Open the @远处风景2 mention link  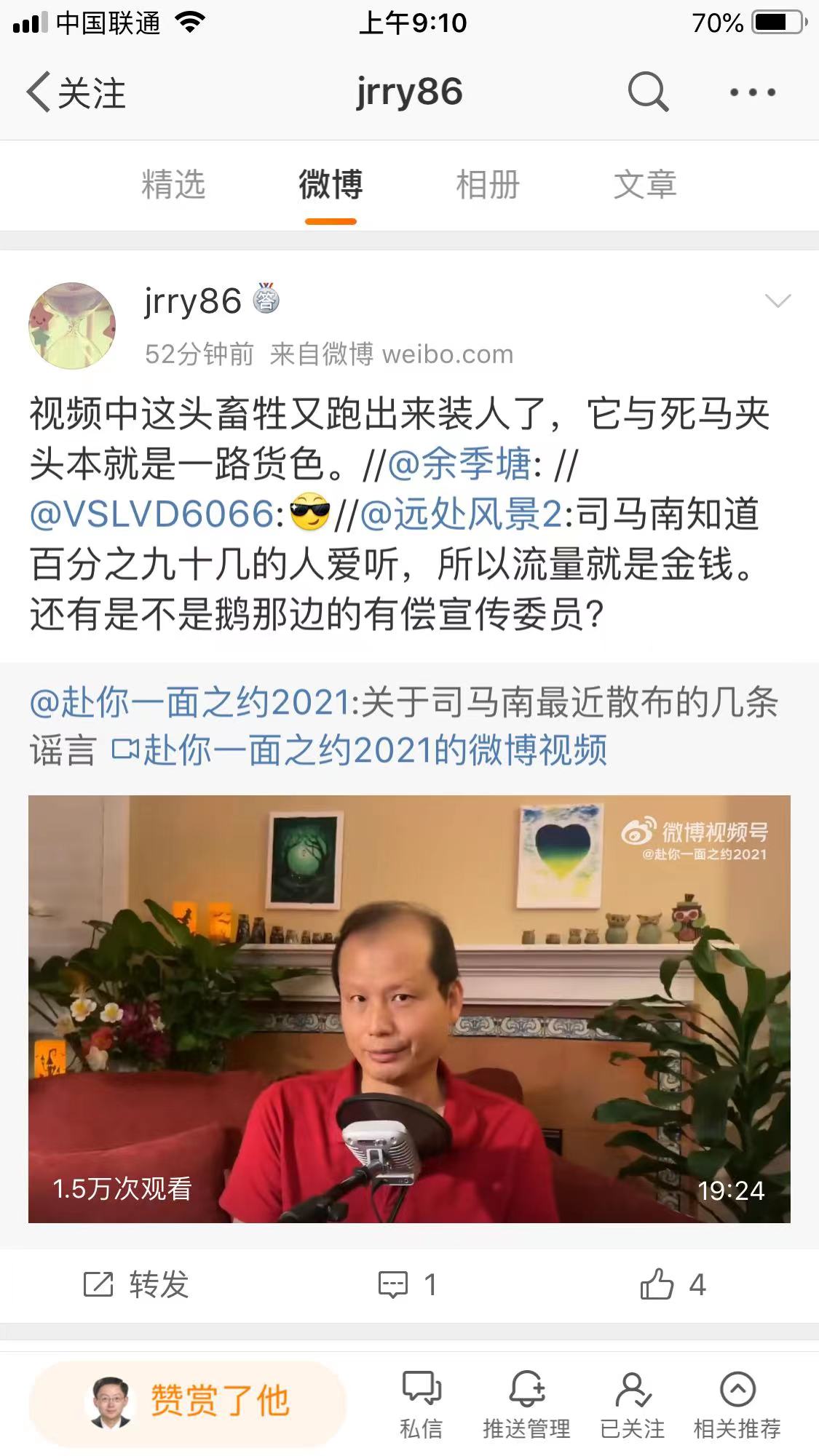pos(462,514)
